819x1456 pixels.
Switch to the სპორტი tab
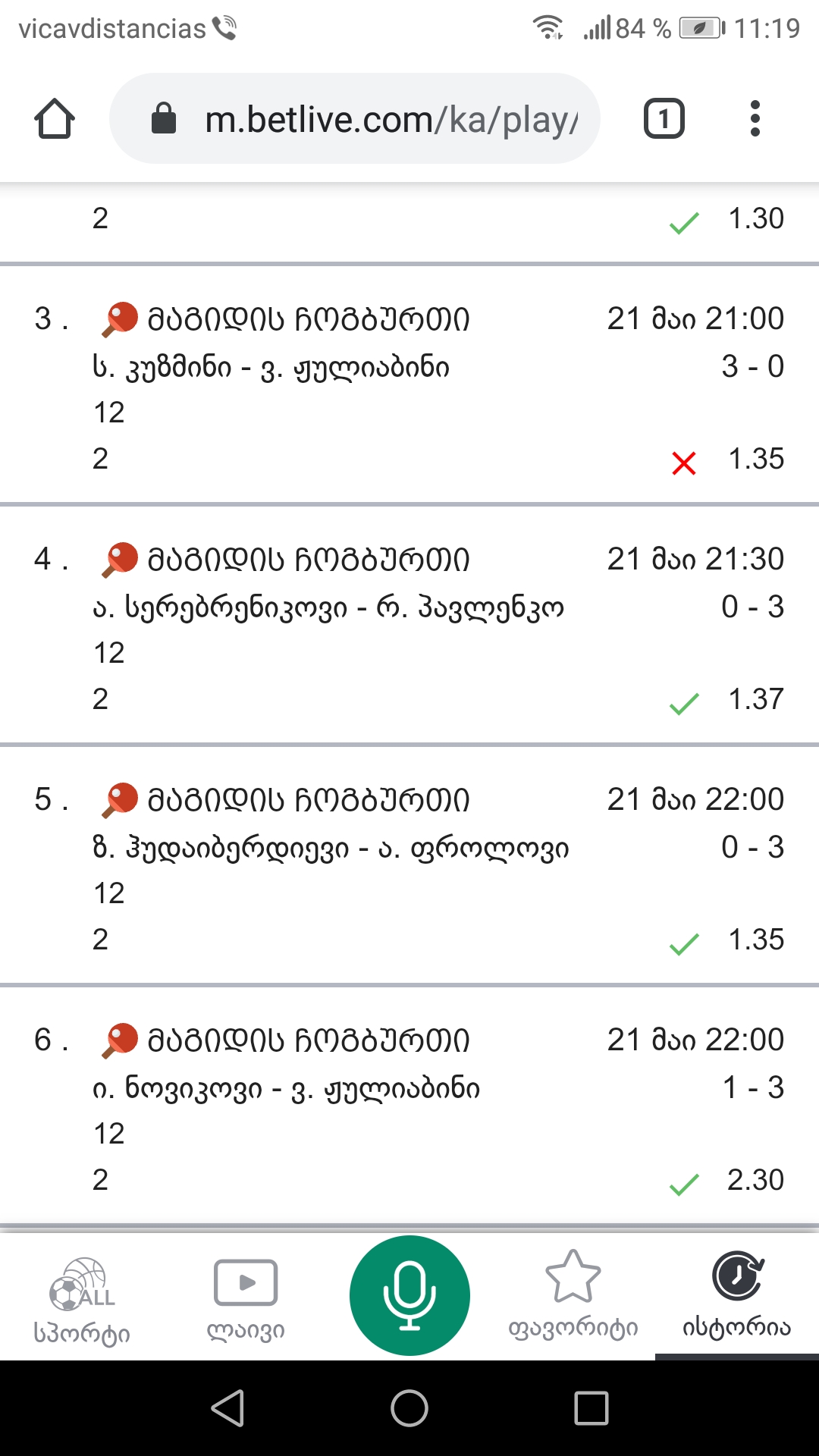(x=82, y=1298)
